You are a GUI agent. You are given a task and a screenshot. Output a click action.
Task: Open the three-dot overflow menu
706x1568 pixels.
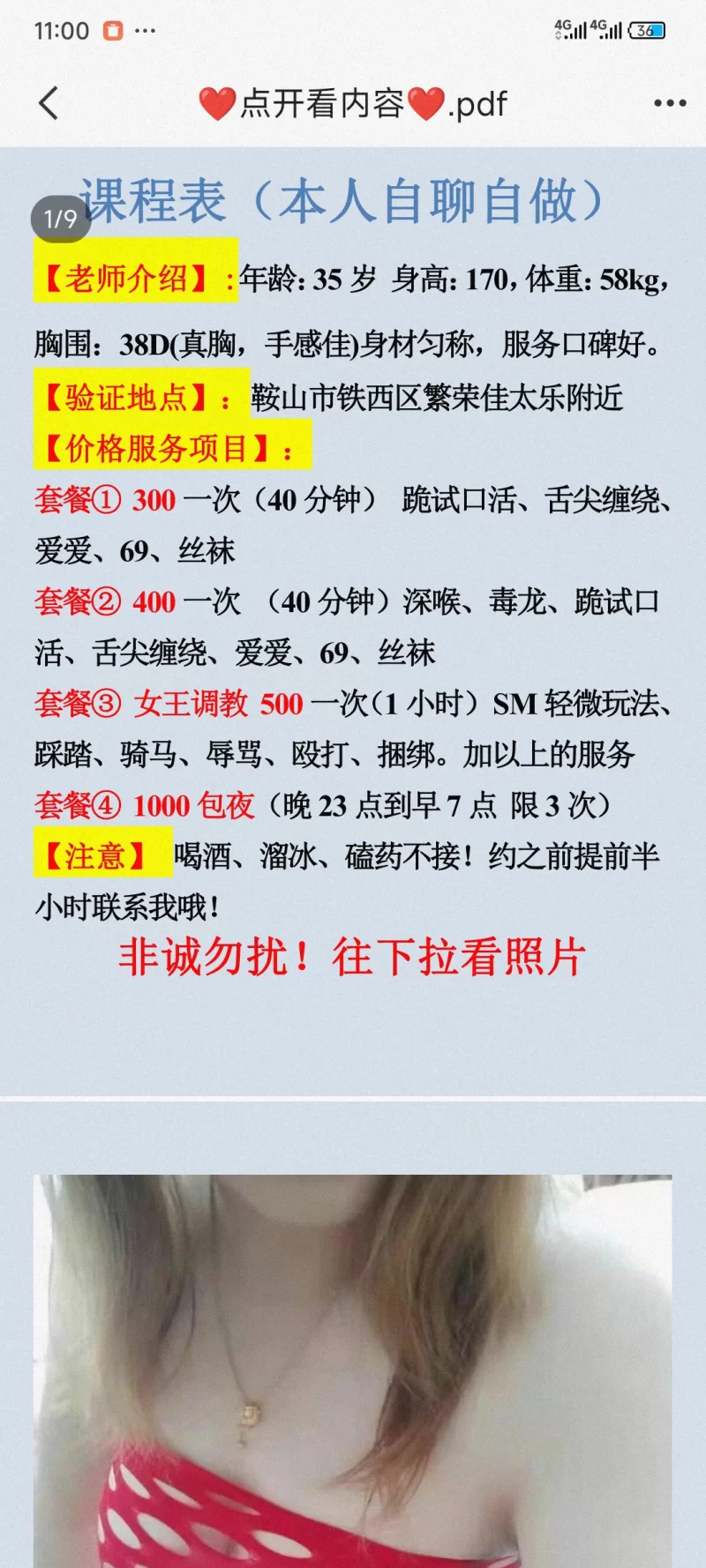(670, 103)
